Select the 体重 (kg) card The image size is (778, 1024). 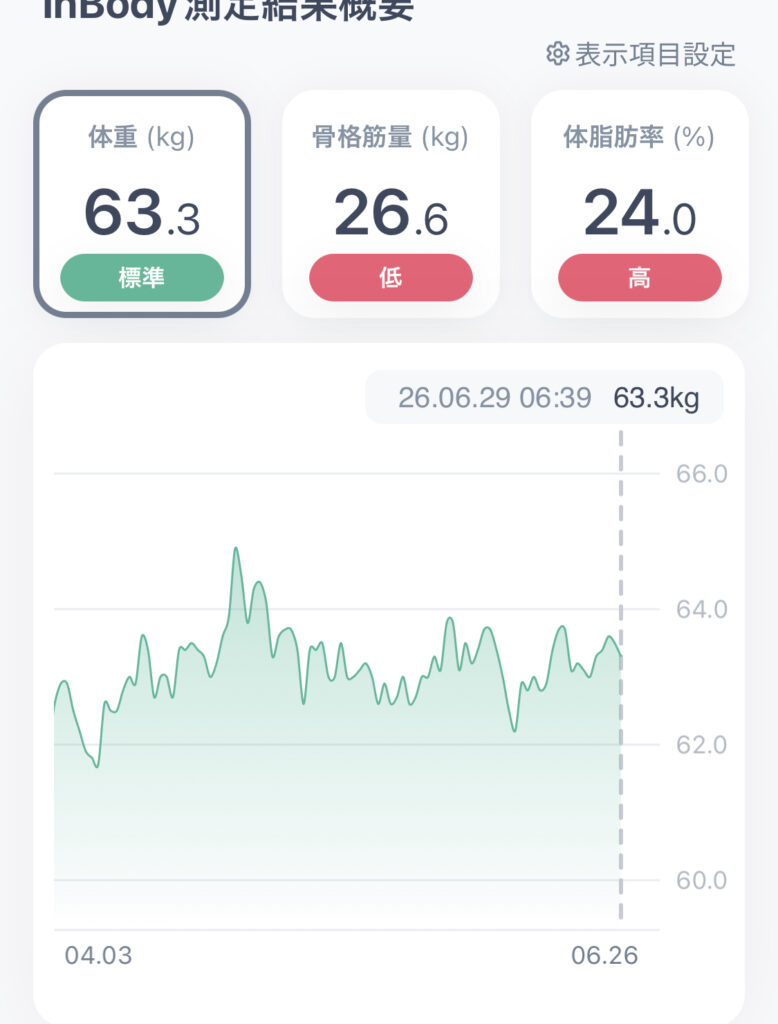click(142, 204)
